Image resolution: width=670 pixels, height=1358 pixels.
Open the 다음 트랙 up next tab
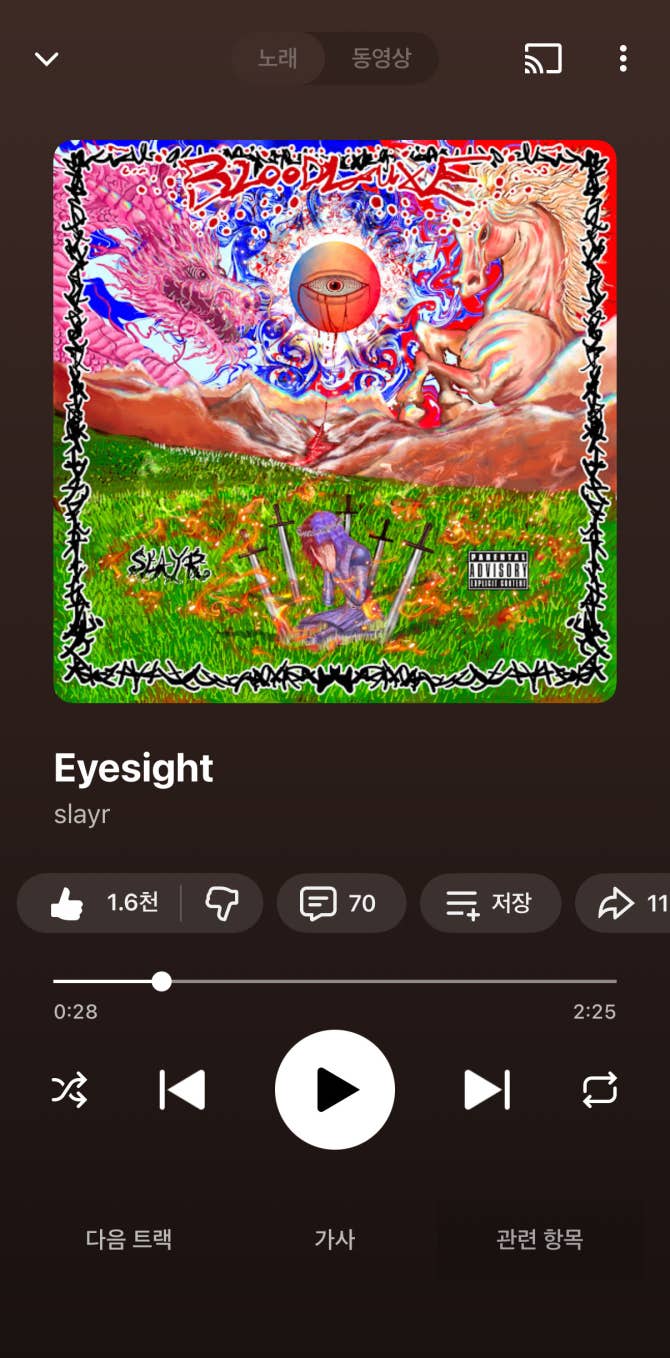[129, 1240]
